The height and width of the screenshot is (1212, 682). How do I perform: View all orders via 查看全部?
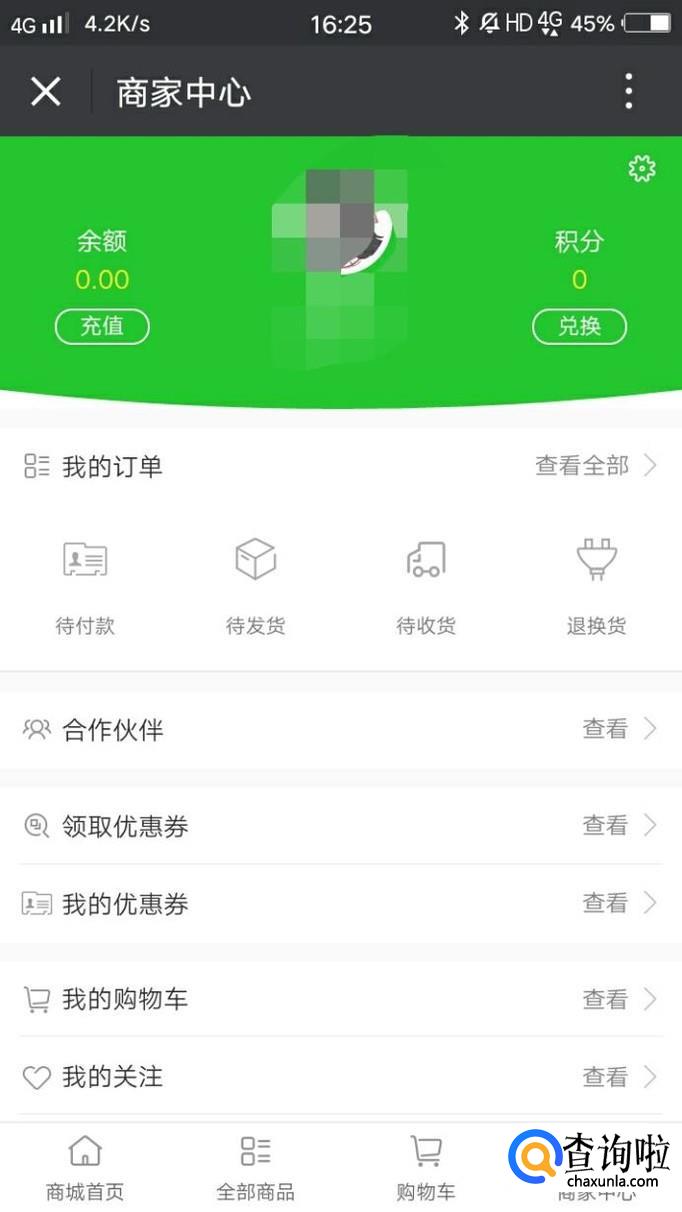click(x=596, y=466)
